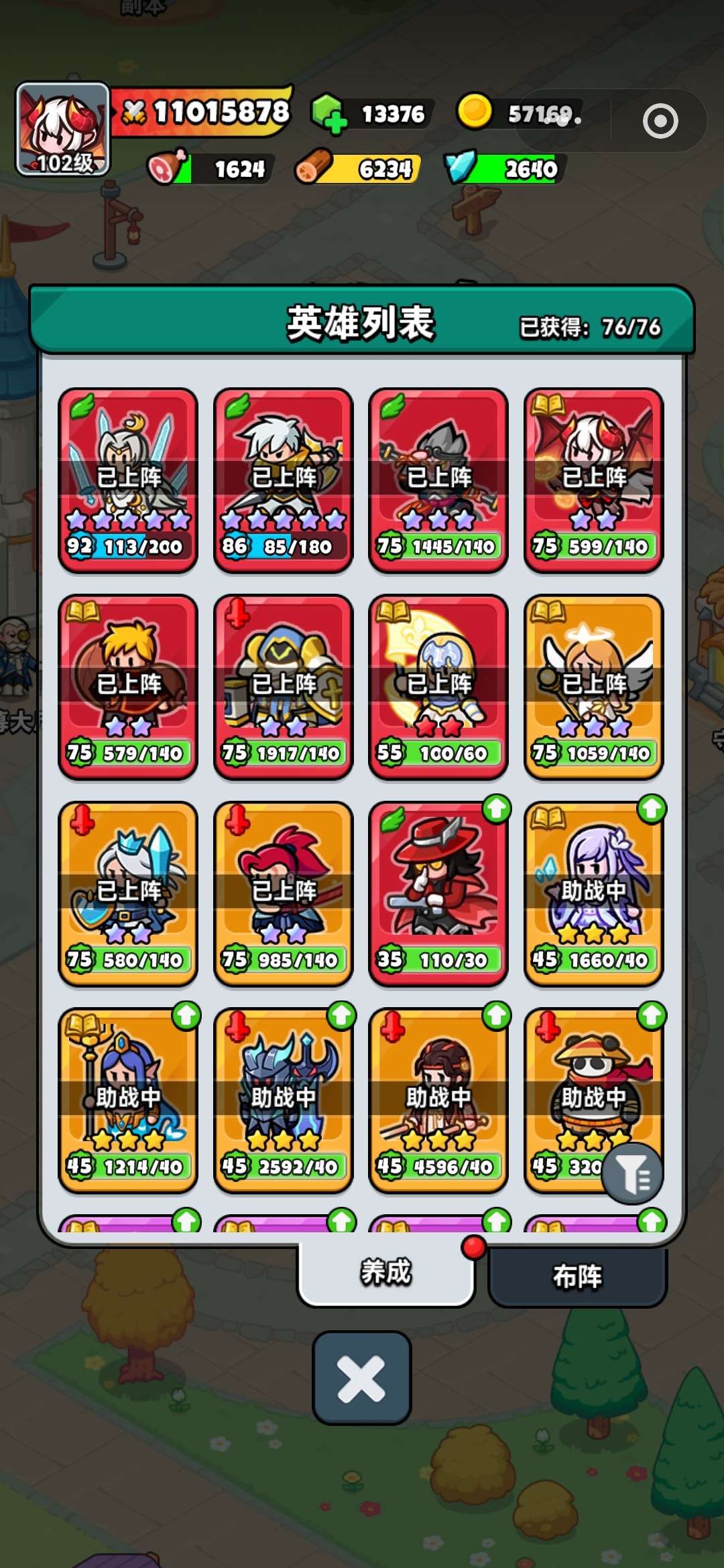Screen dimensions: 724x1568
Task: Open the red-hat hero card showing 35 110/30
Action: (438, 893)
